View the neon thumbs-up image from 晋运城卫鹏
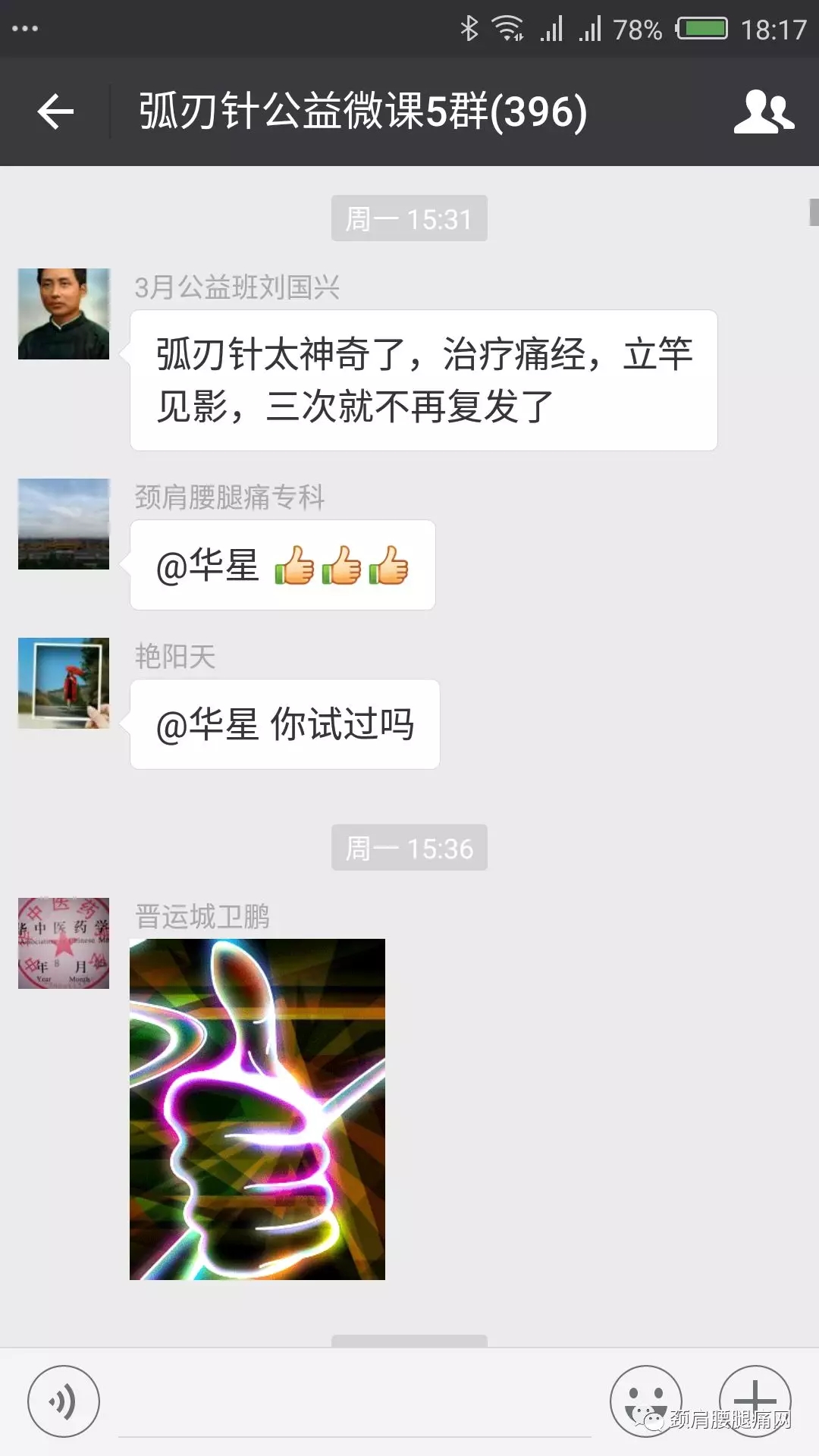 pos(257,1109)
